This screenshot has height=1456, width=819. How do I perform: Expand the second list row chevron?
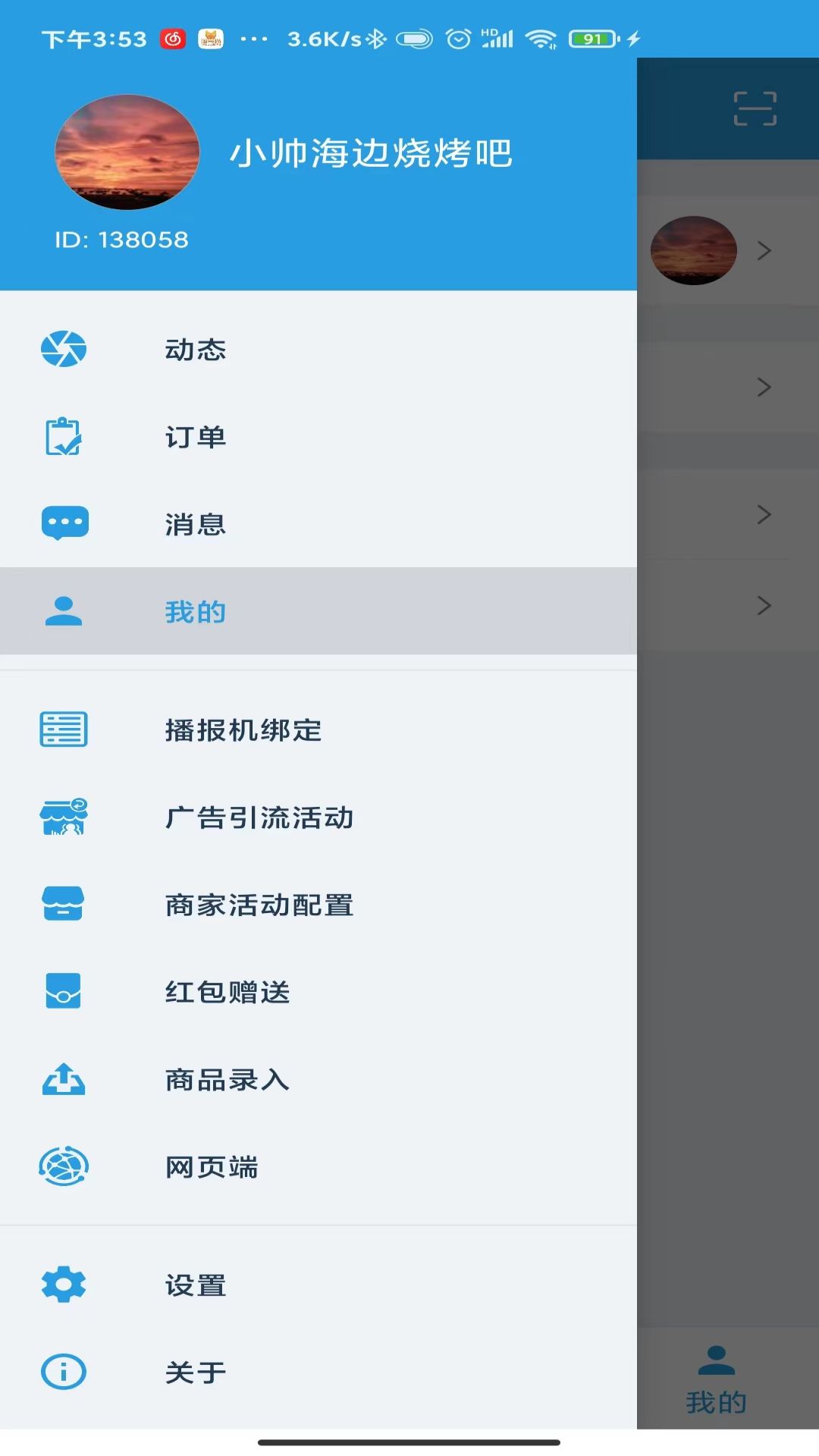764,387
